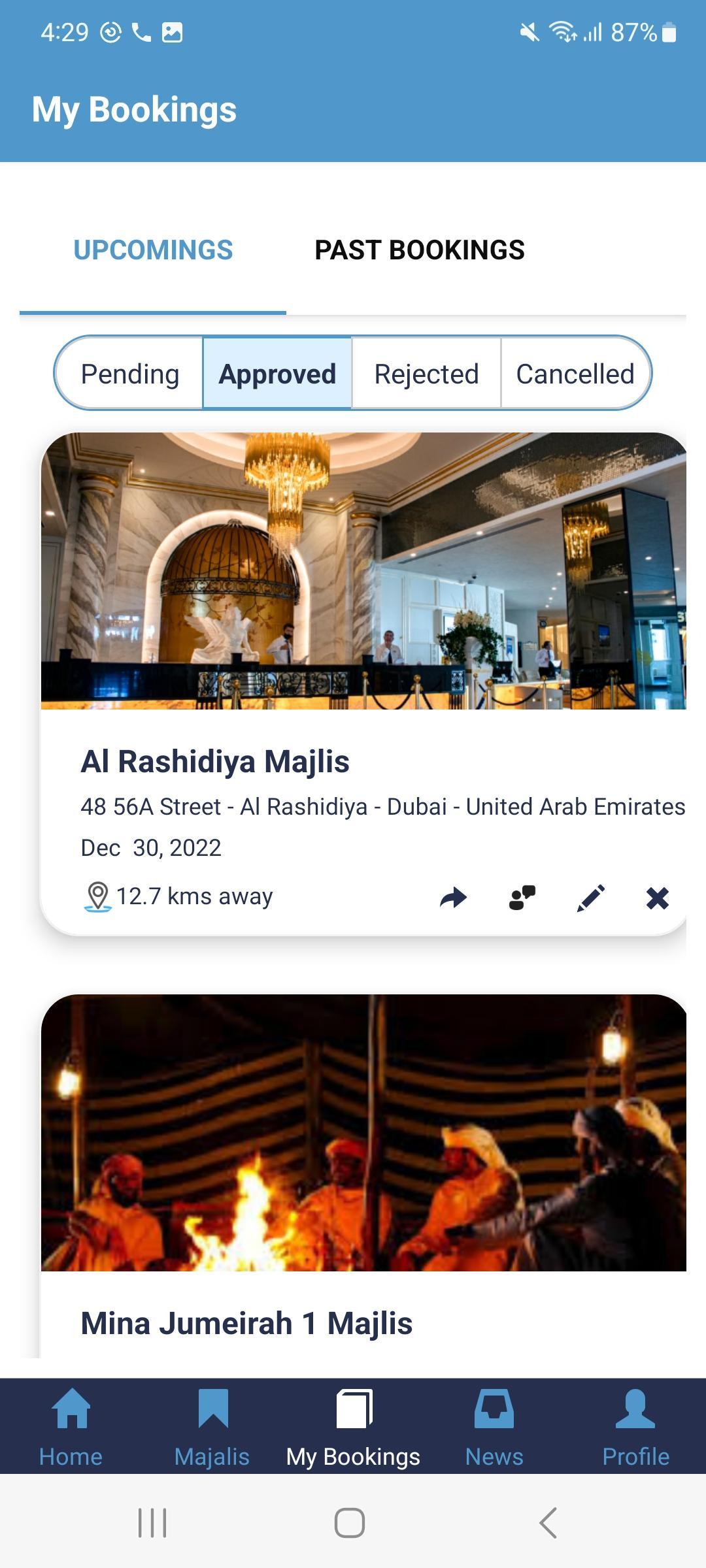Image resolution: width=706 pixels, height=1568 pixels.
Task: Switch to Past Bookings tab
Action: [x=420, y=250]
